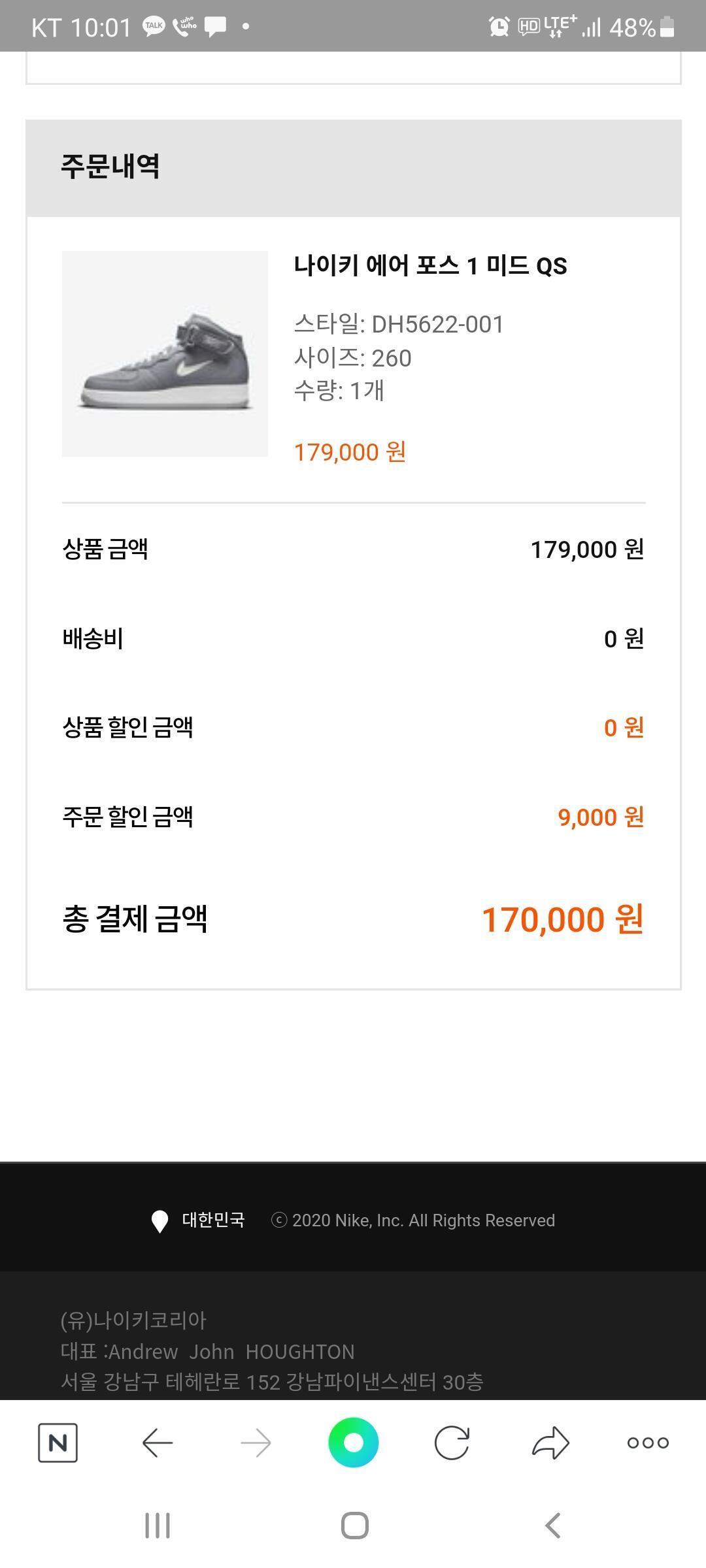Reload the current page
The image size is (706, 1568).
point(452,1443)
